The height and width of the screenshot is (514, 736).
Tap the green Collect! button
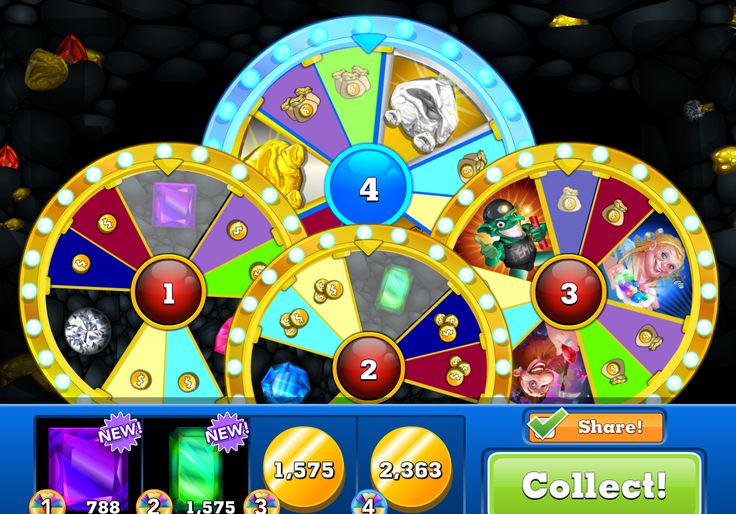(x=594, y=485)
